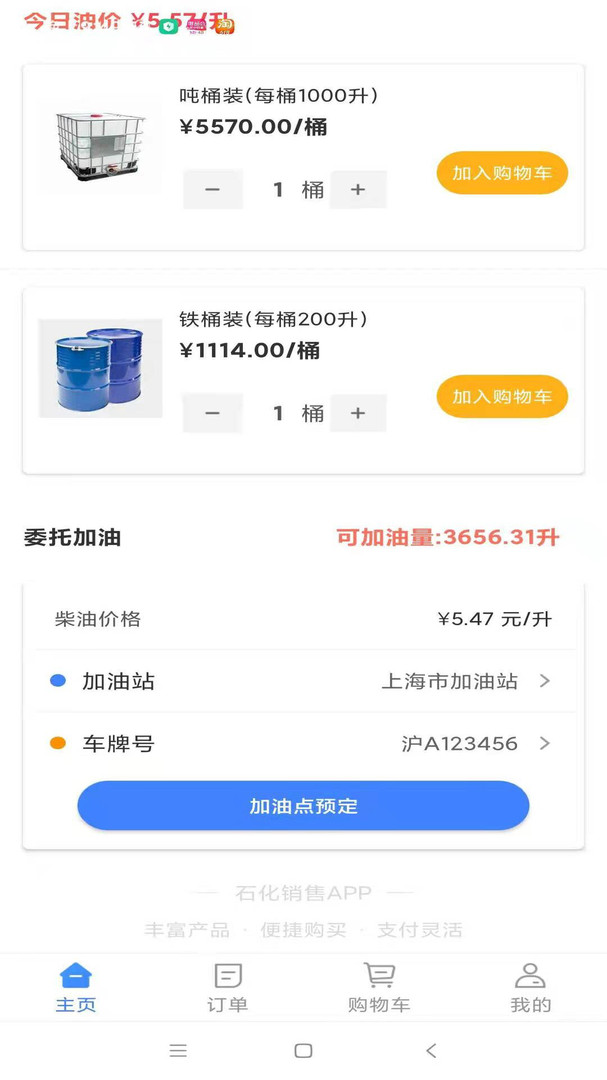Open the 车牌号 license plate row

(303, 743)
